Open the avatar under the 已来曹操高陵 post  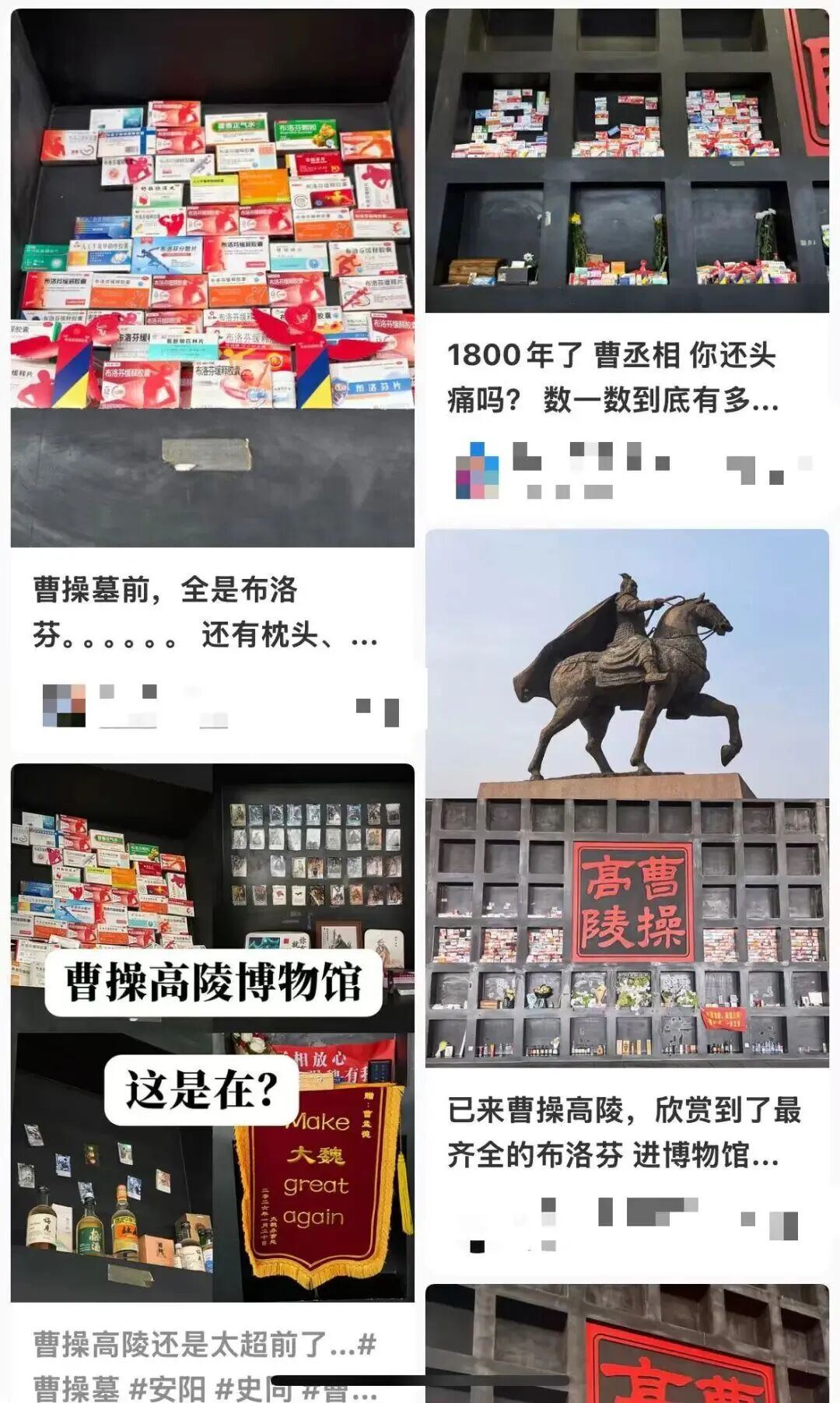click(x=482, y=1214)
